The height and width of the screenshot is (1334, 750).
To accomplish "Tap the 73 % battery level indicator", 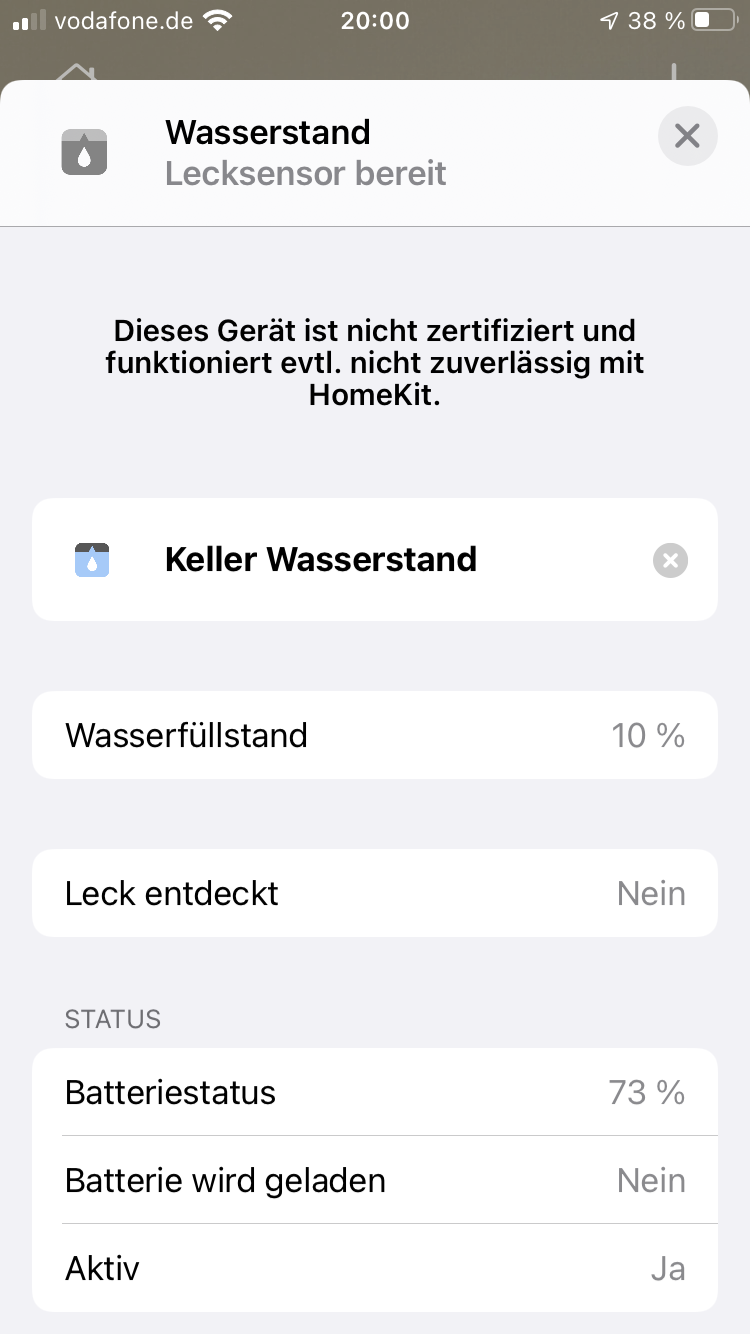I will pos(647,1092).
